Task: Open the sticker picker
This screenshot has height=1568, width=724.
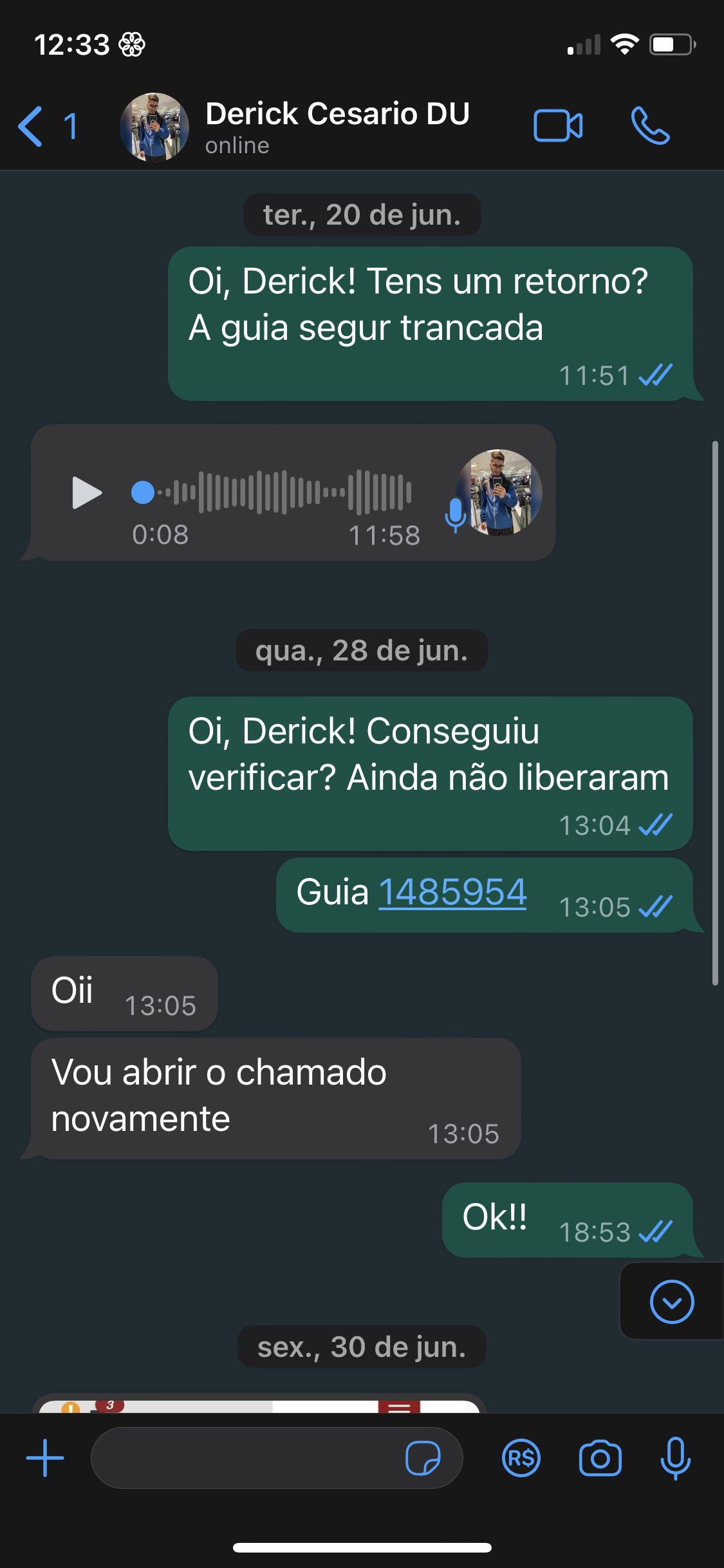Action: 423,1458
